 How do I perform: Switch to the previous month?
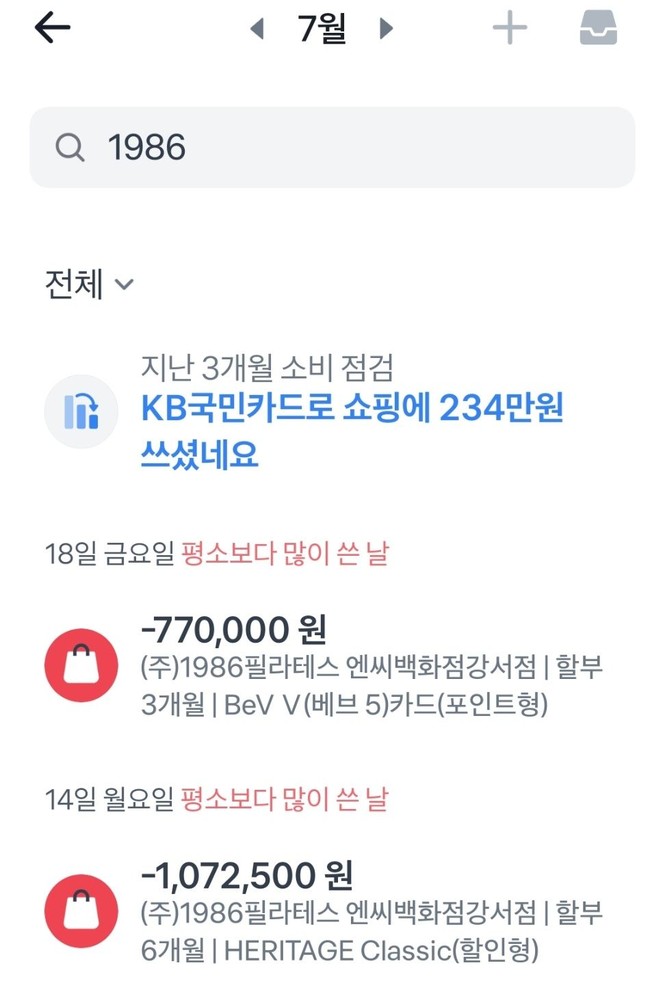[x=257, y=29]
